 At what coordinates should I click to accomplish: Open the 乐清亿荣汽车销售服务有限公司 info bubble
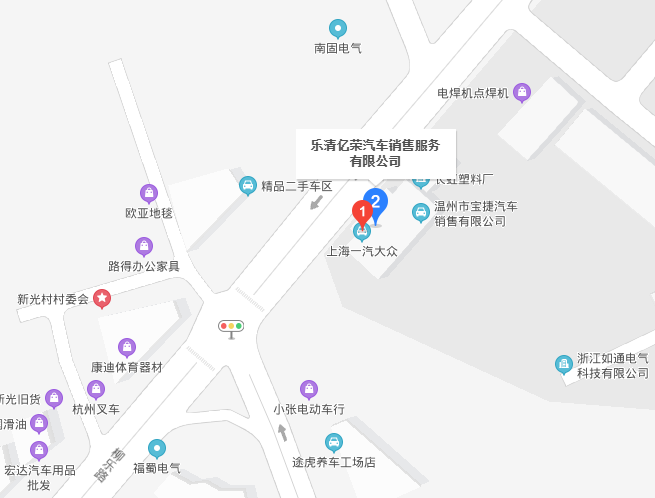pyautogui.click(x=375, y=153)
